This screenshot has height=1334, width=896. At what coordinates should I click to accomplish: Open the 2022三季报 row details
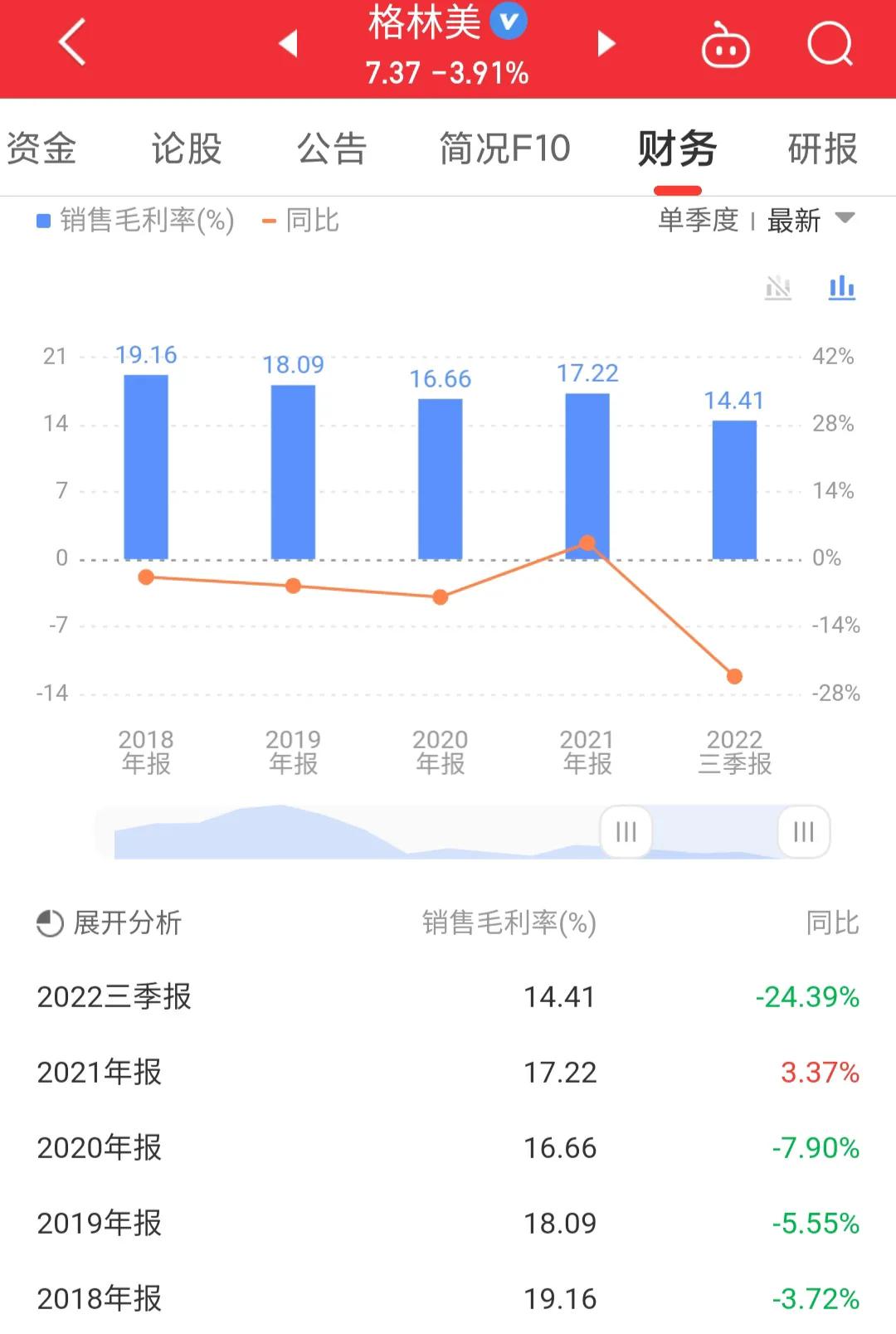click(112, 998)
